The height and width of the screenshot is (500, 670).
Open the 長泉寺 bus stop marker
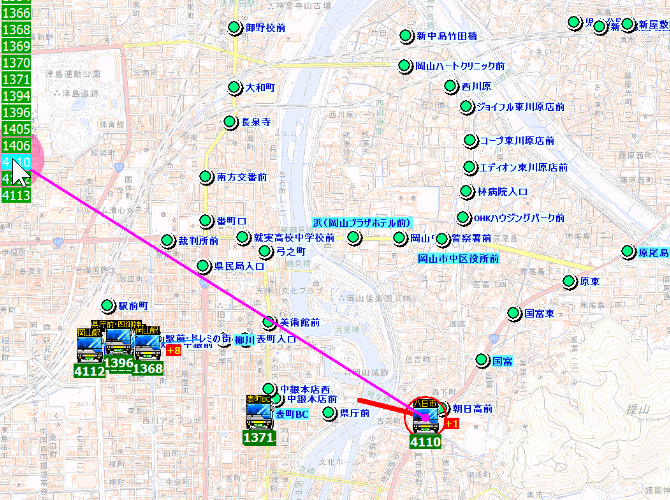tap(230, 122)
